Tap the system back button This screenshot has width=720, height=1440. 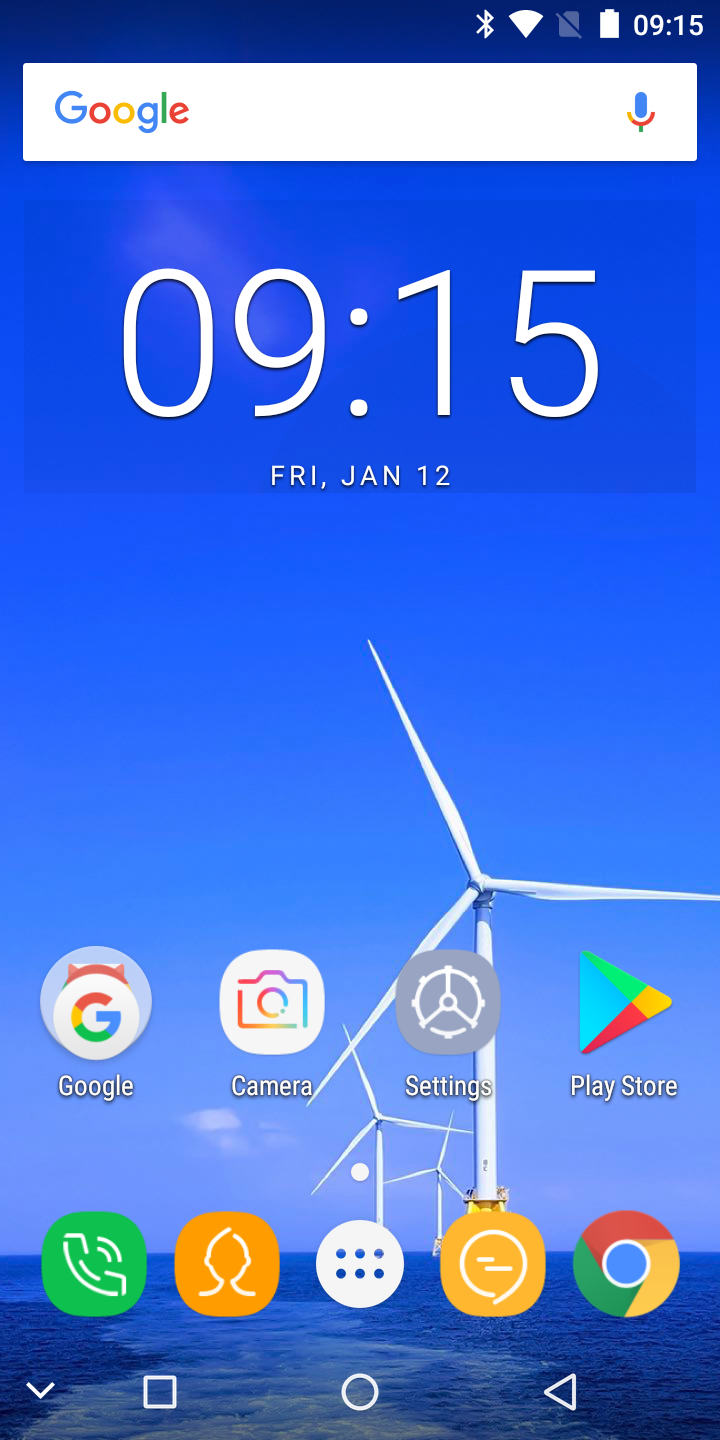560,1392
